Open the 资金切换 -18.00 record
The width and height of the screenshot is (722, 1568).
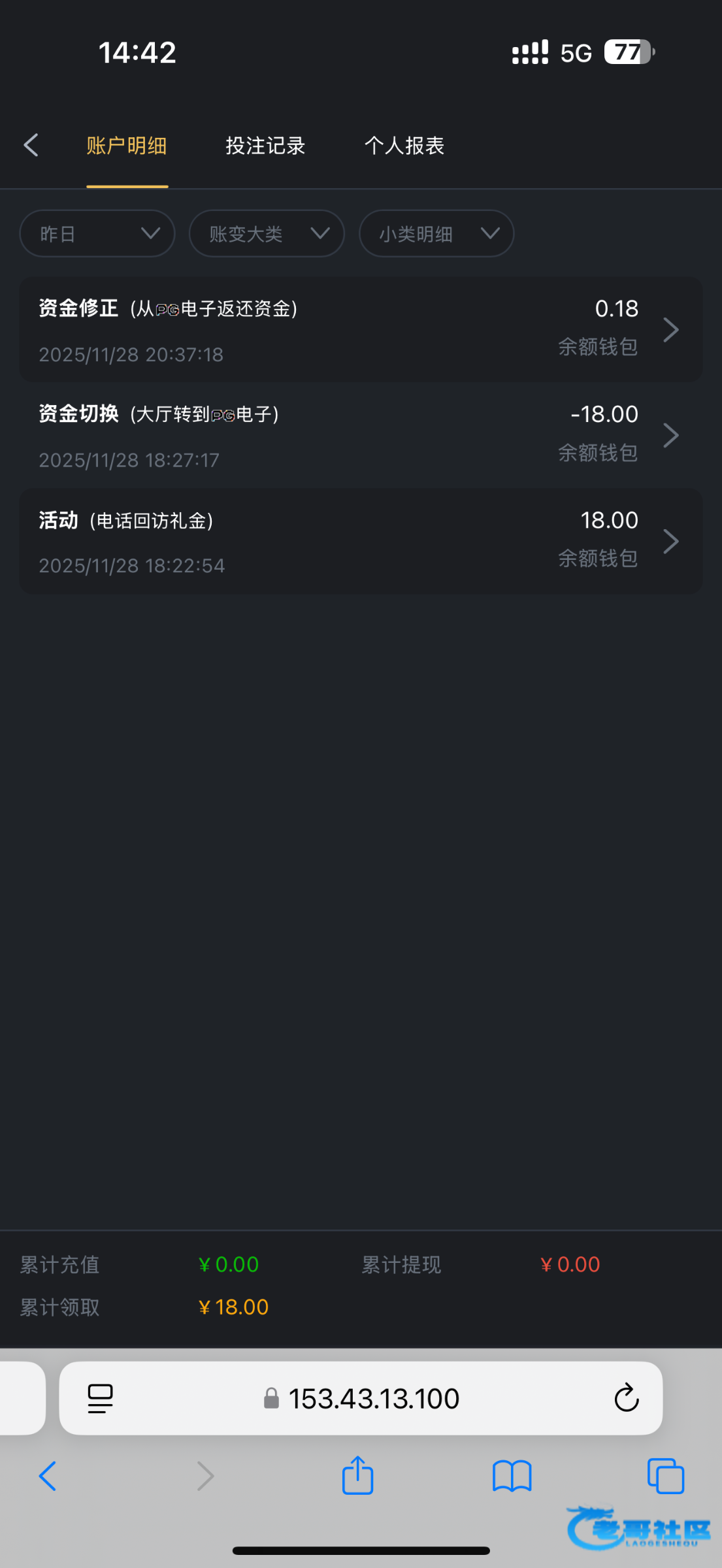tap(361, 436)
